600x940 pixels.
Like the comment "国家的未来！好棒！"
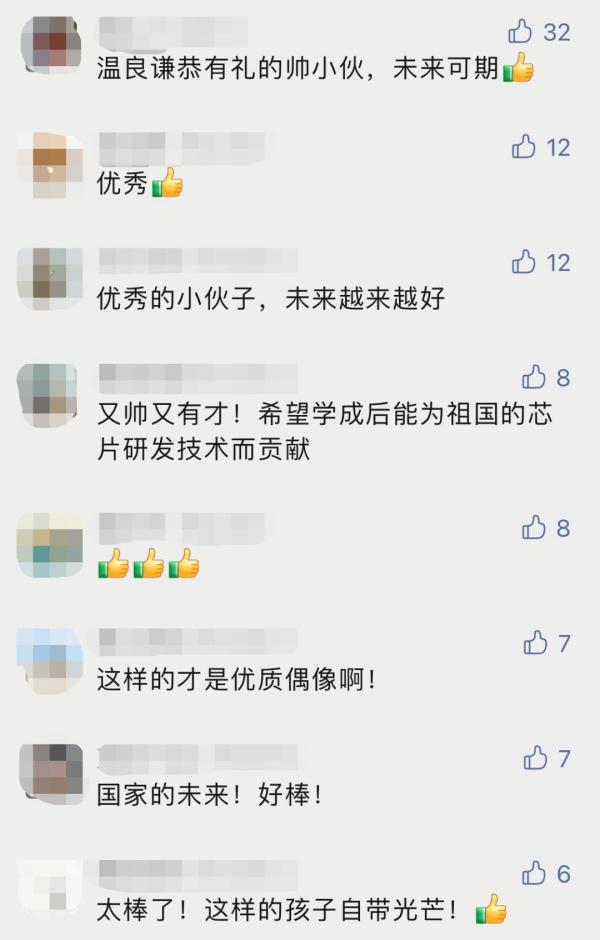(x=536, y=758)
